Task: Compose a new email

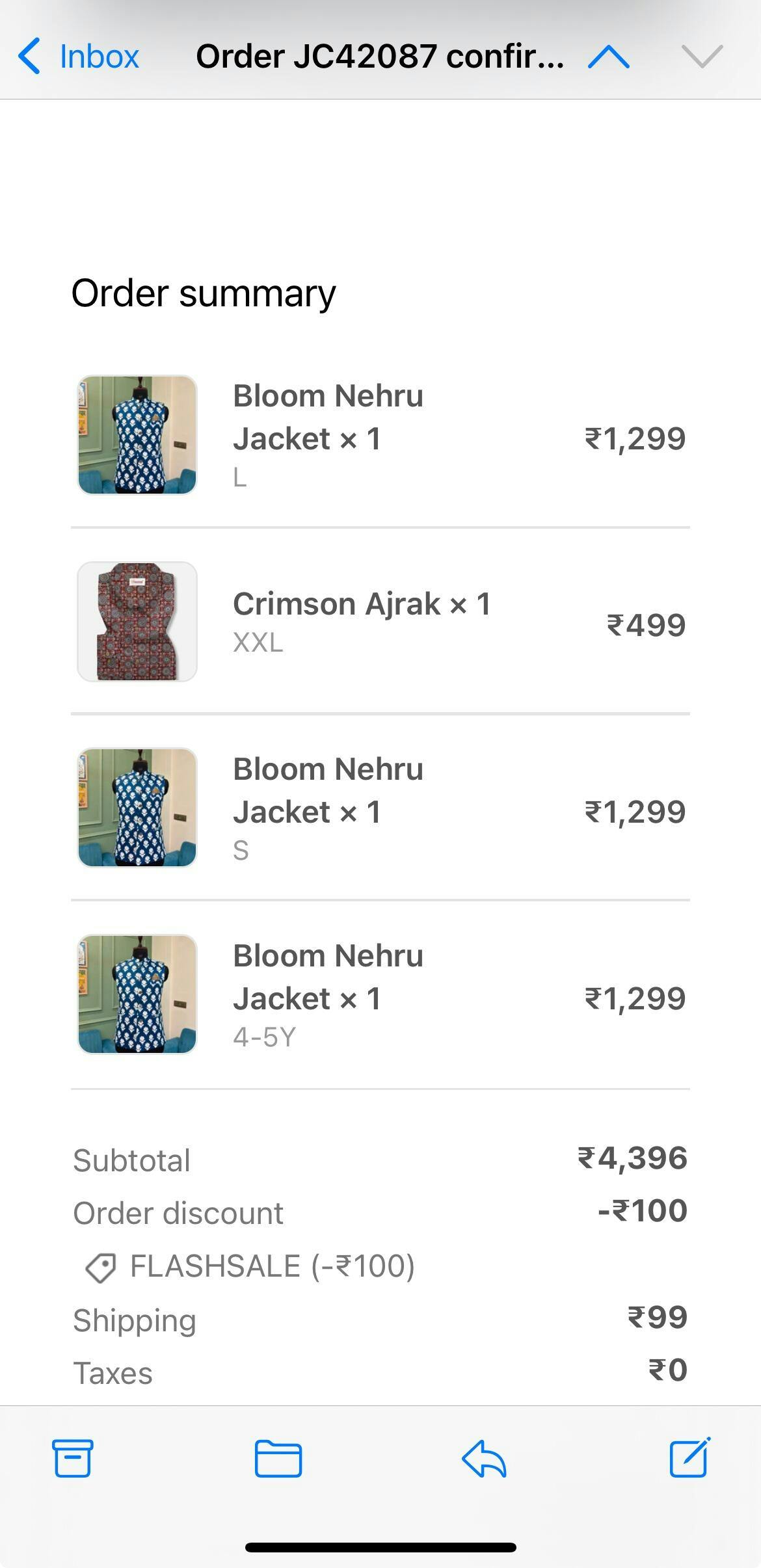Action: 689,1458
